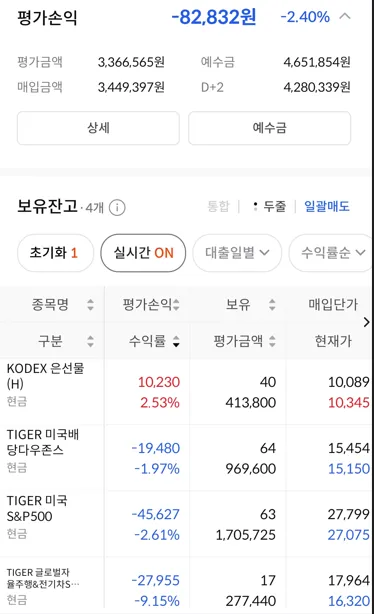Open TIGER 미국배당다우존스 holding row
This screenshot has width=374, height=614.
pos(187,458)
